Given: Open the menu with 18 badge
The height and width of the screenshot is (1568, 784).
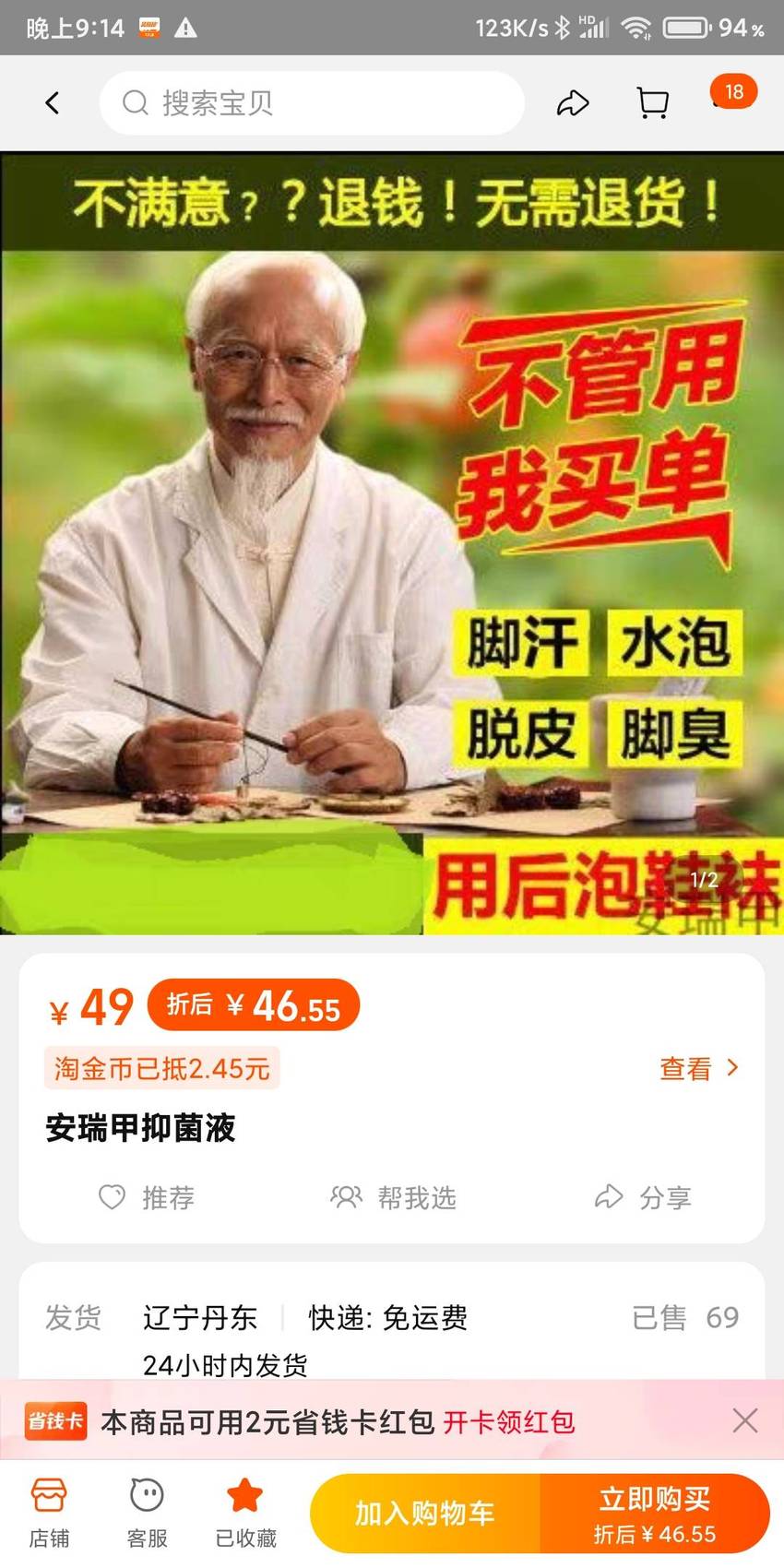Looking at the screenshot, I should pos(731,95).
